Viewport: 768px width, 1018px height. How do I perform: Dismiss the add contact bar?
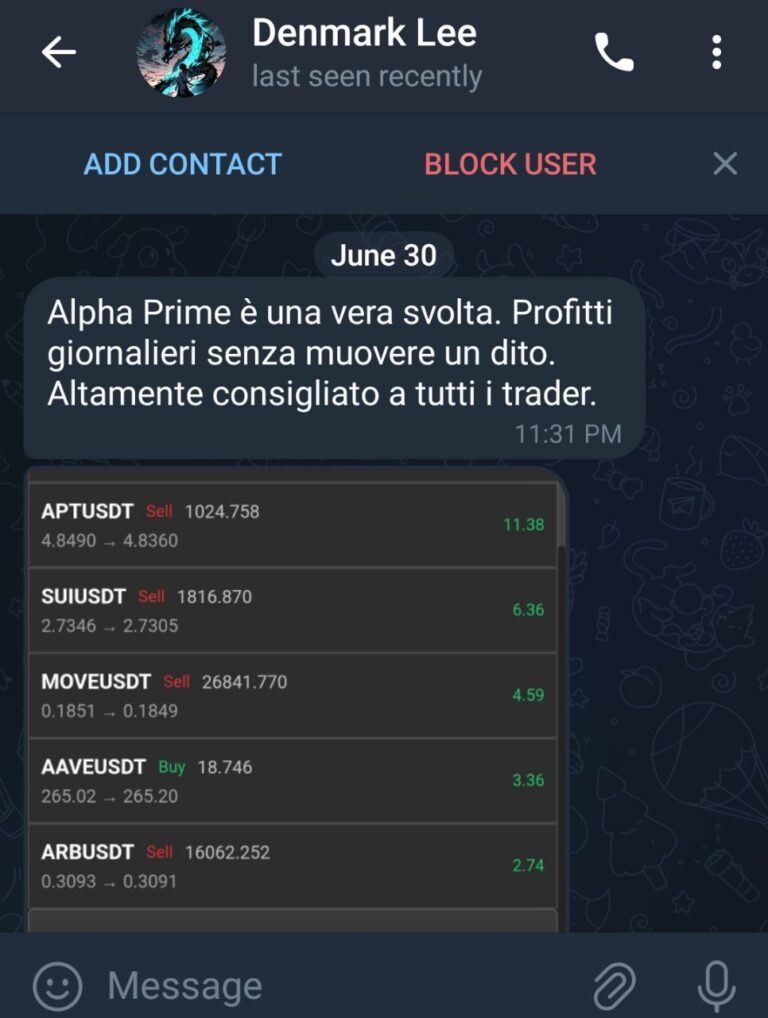point(725,164)
